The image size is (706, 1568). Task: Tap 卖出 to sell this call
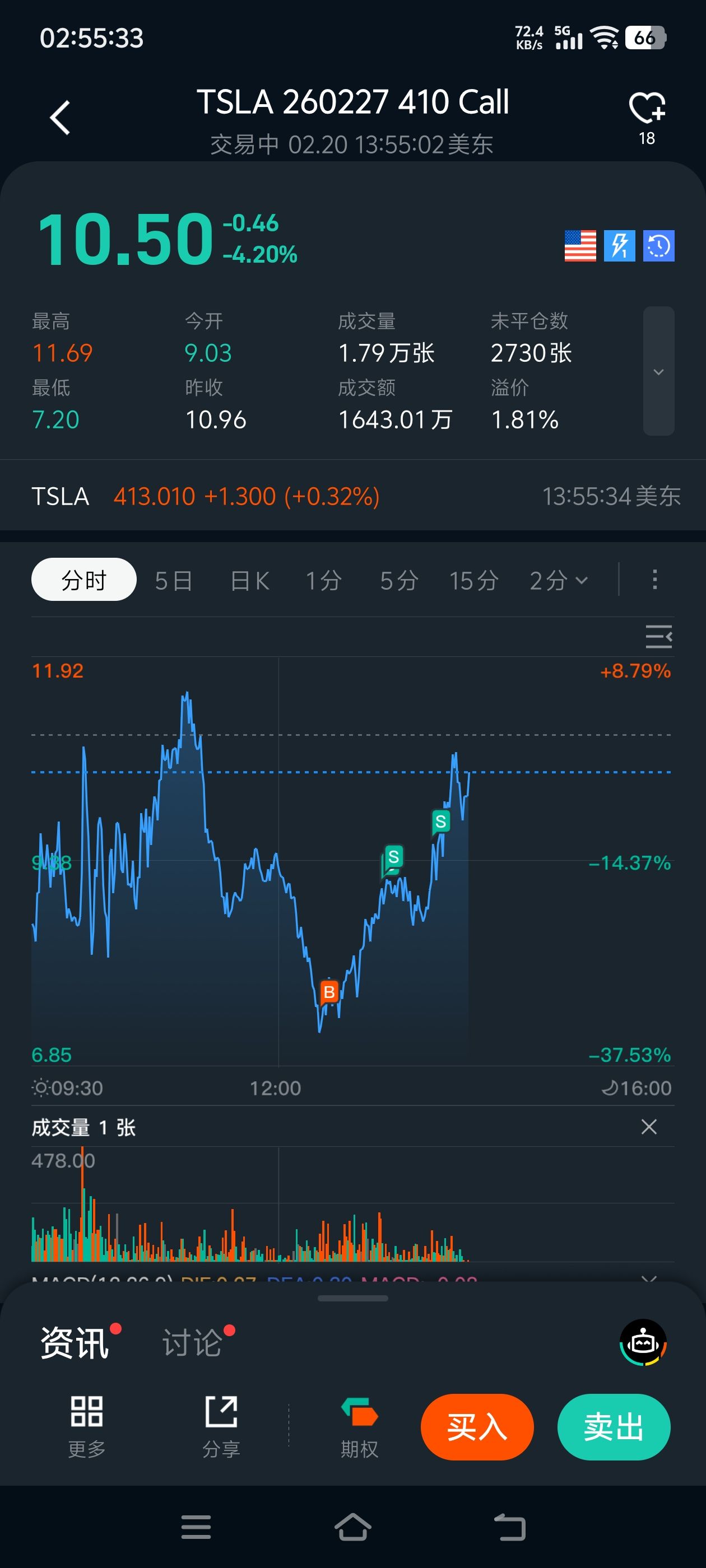(x=613, y=1427)
